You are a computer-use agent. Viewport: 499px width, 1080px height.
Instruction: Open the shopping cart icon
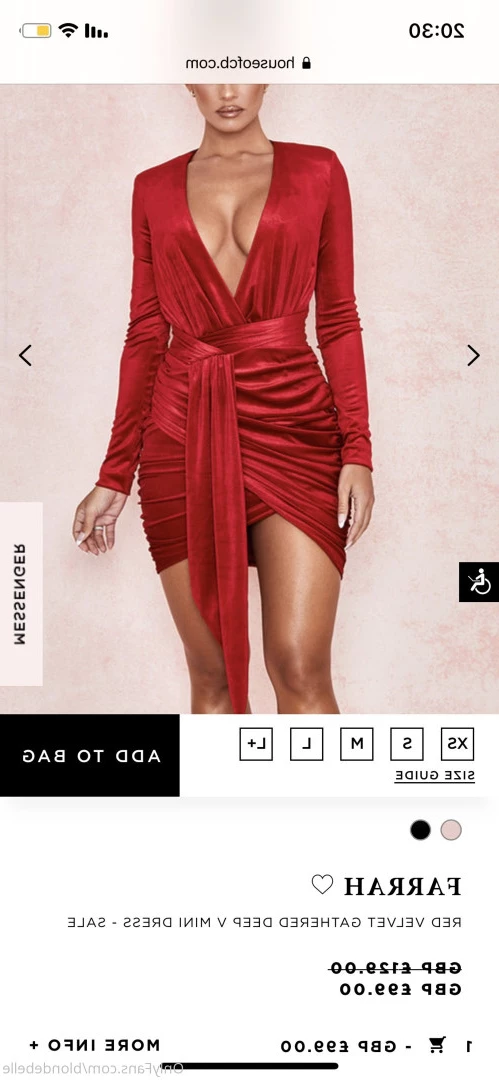click(437, 1045)
